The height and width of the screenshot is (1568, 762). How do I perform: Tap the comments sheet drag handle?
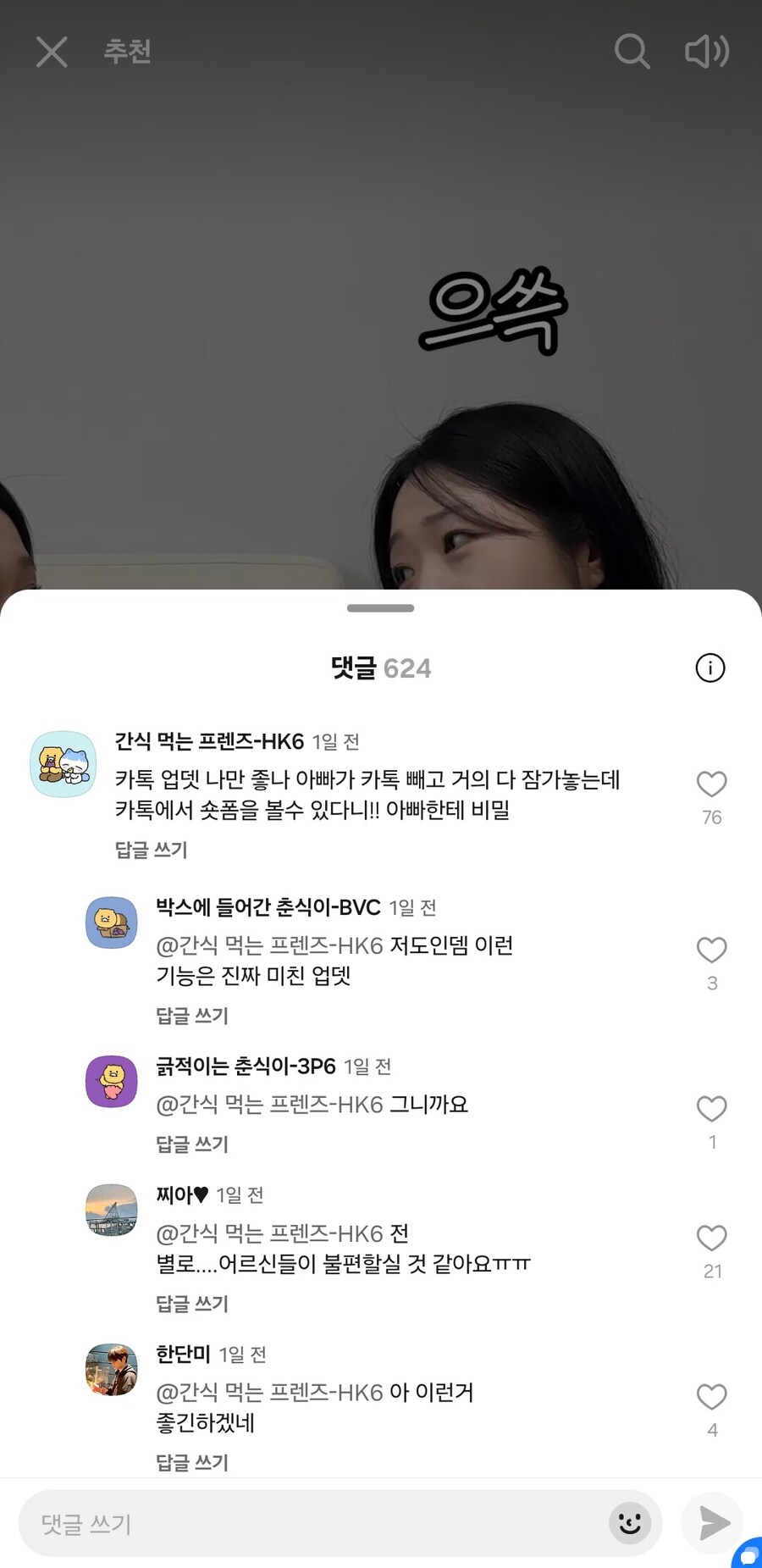pos(381,608)
